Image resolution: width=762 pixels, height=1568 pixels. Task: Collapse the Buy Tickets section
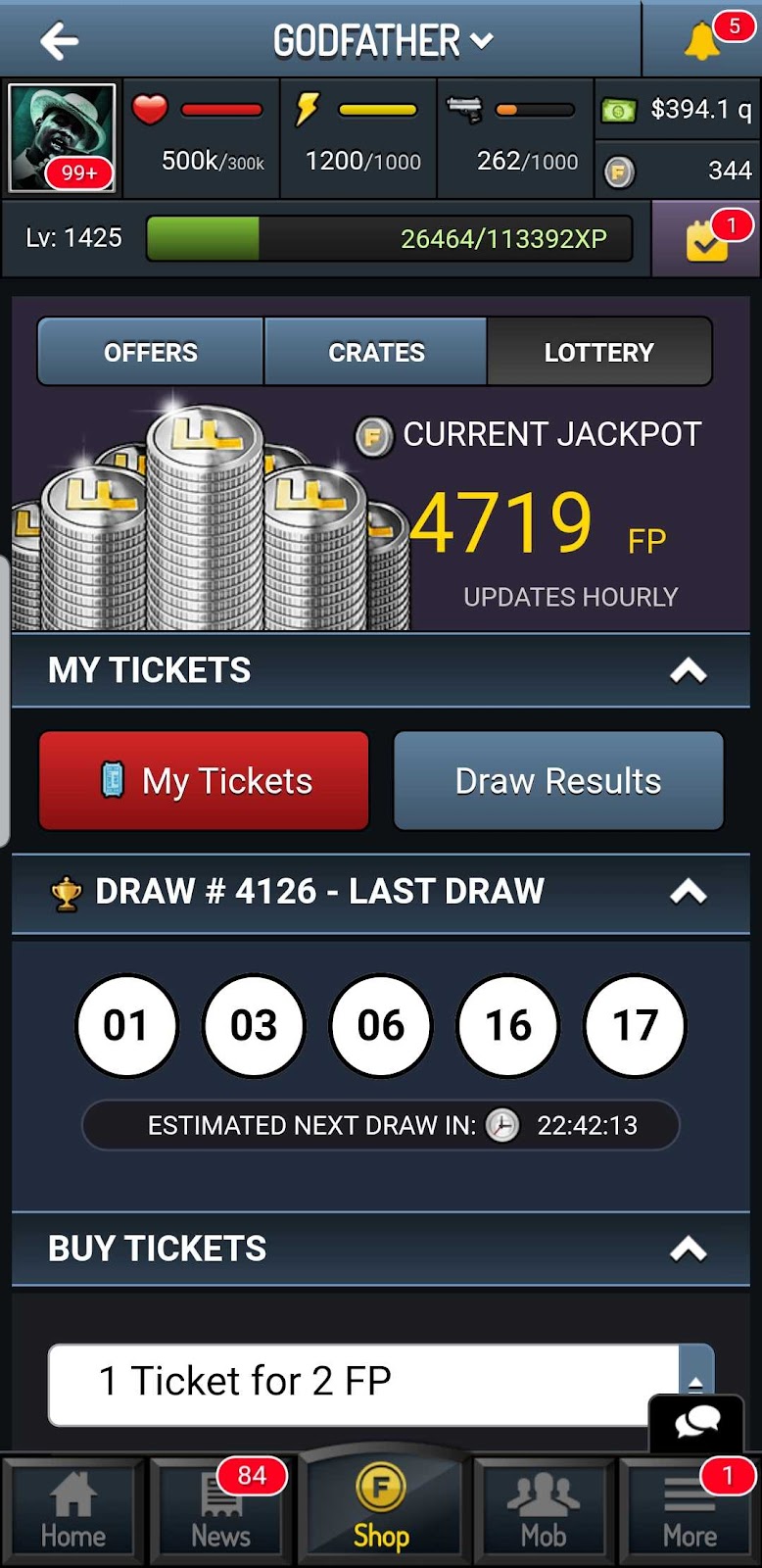688,1249
